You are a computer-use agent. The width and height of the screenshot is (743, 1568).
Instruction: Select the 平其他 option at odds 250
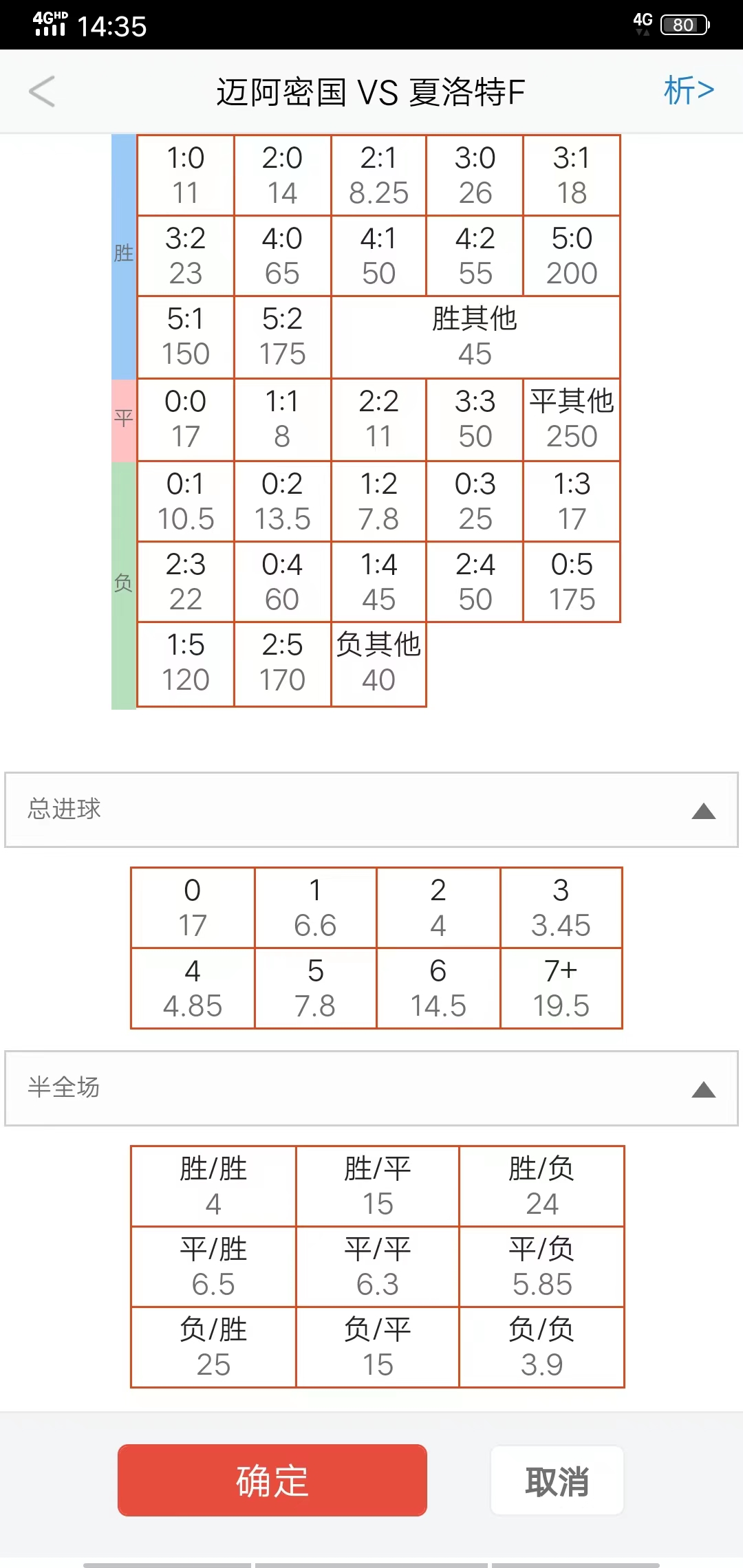[x=571, y=419]
